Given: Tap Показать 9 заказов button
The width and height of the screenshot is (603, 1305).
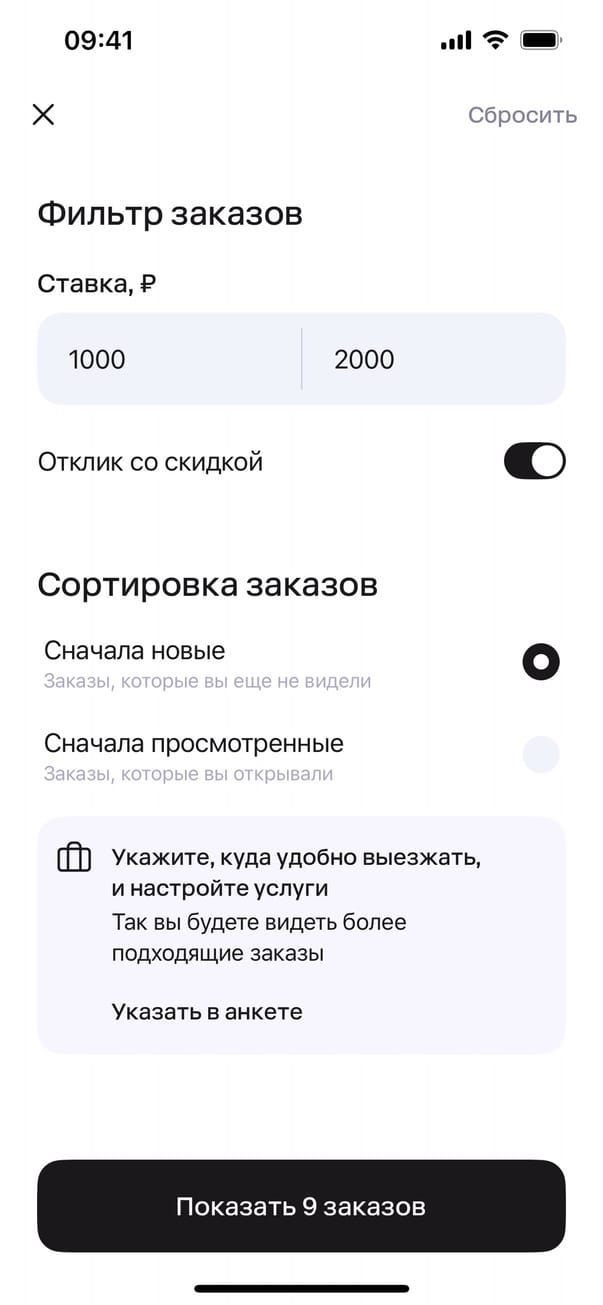Looking at the screenshot, I should tap(301, 1206).
